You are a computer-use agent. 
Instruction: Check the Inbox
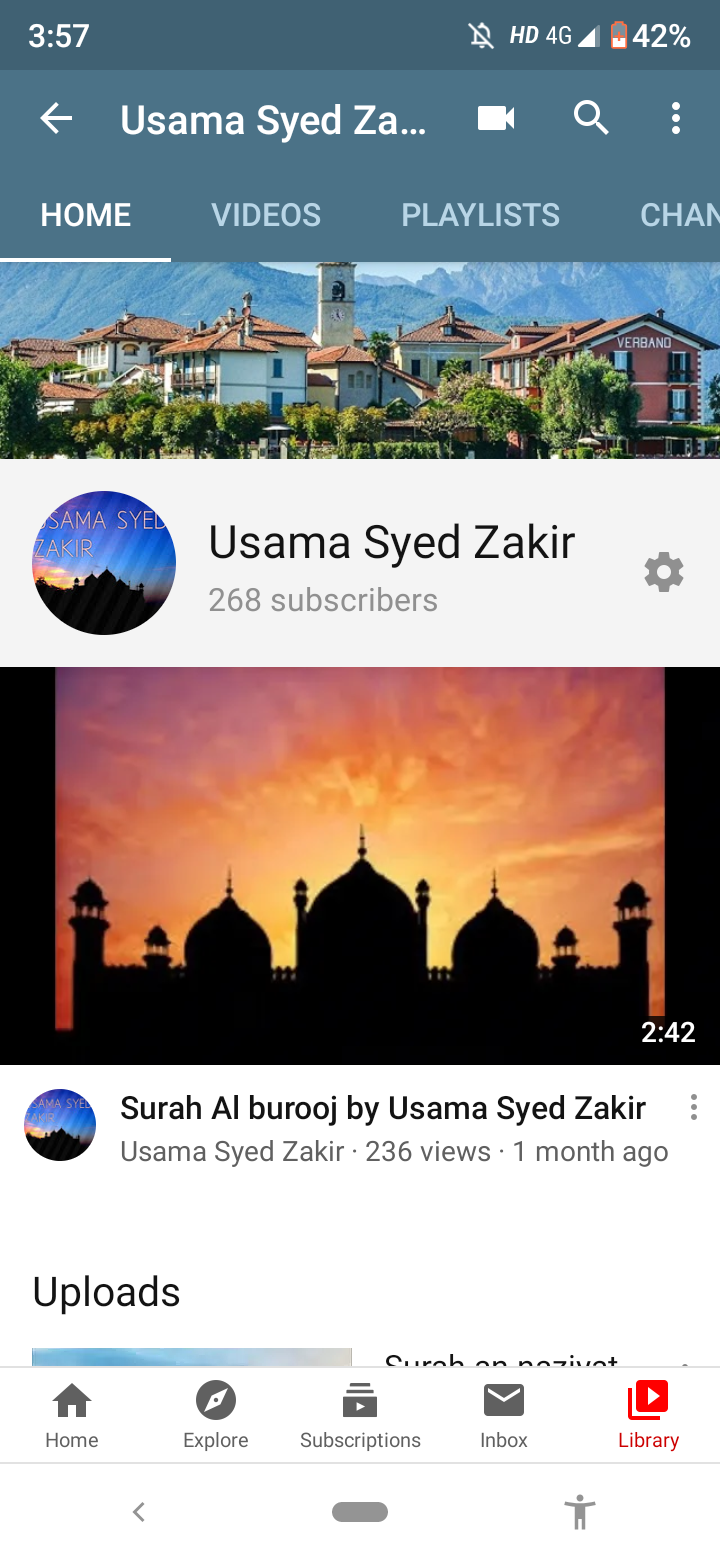504,1415
